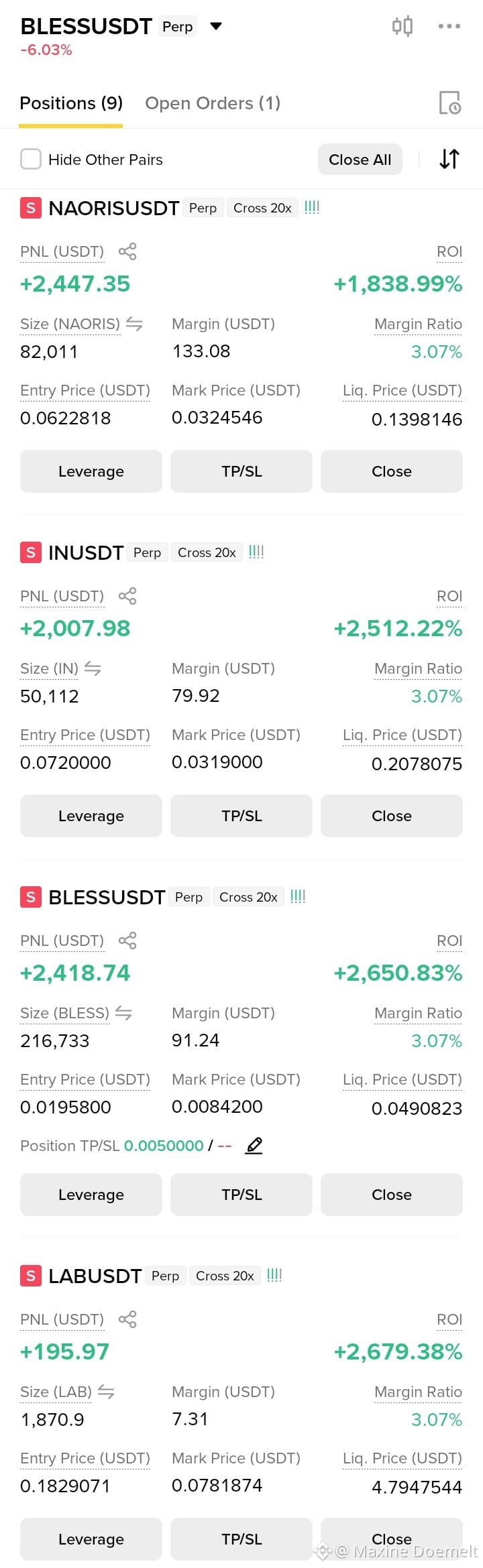Adjust leverage for NAORISUSDT position
483x1568 pixels.
coord(91,471)
